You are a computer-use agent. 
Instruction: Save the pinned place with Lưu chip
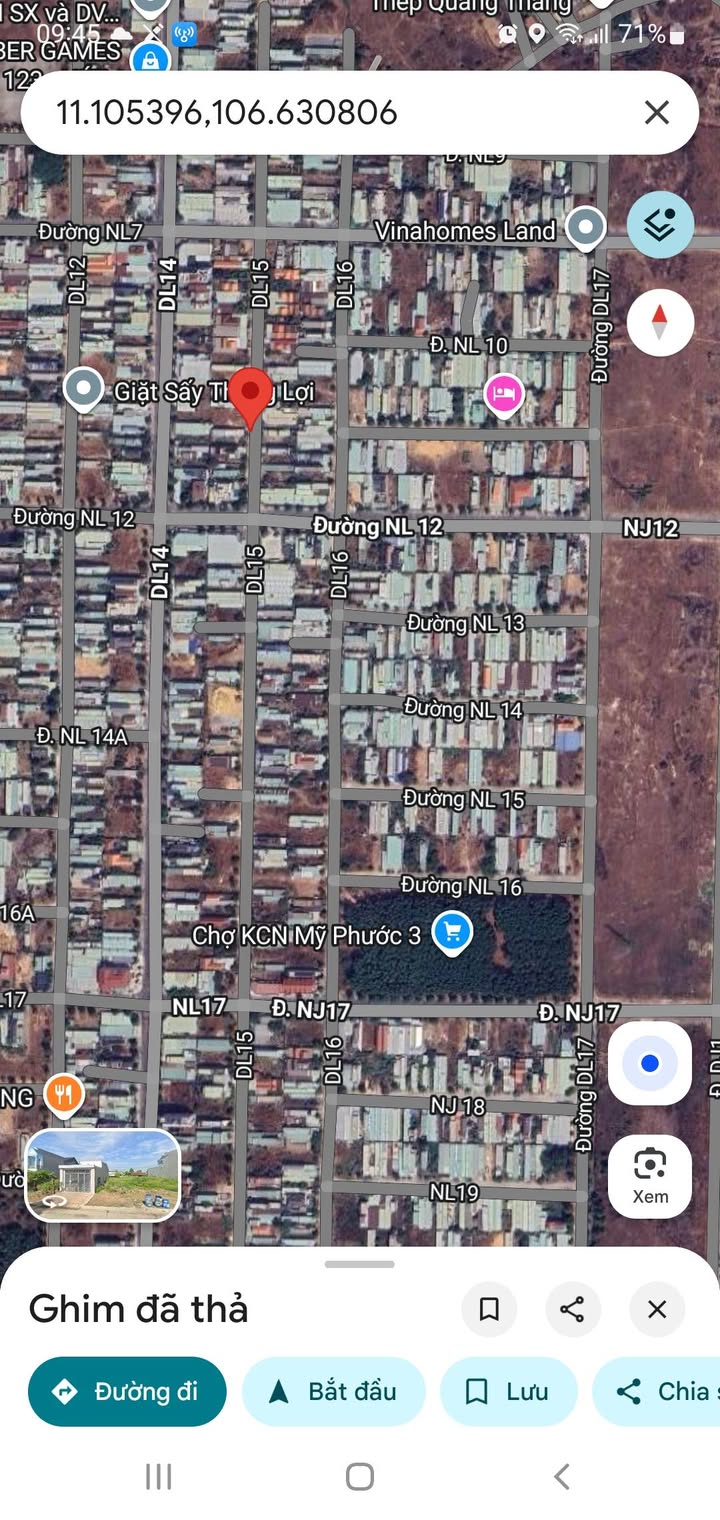[x=508, y=1391]
